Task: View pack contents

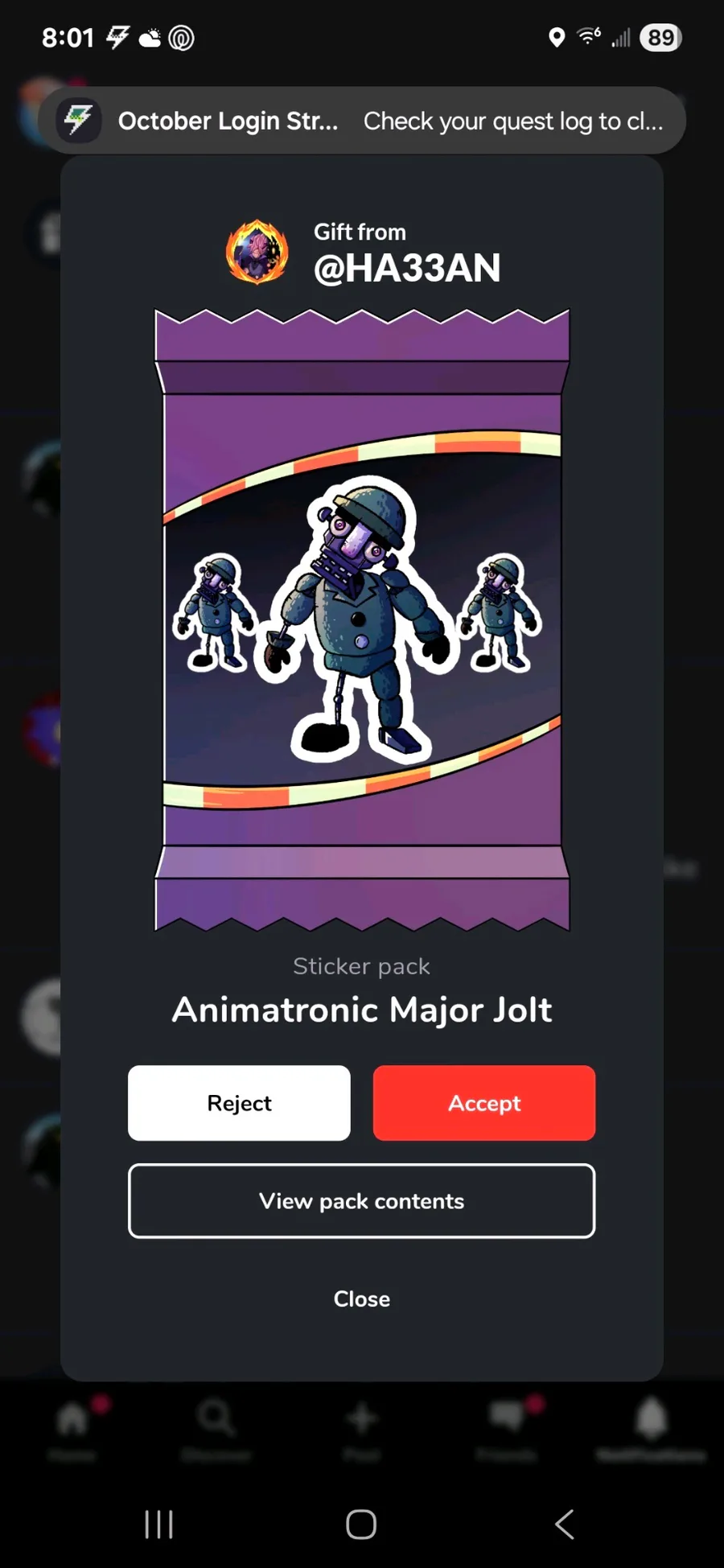Action: 362,1201
